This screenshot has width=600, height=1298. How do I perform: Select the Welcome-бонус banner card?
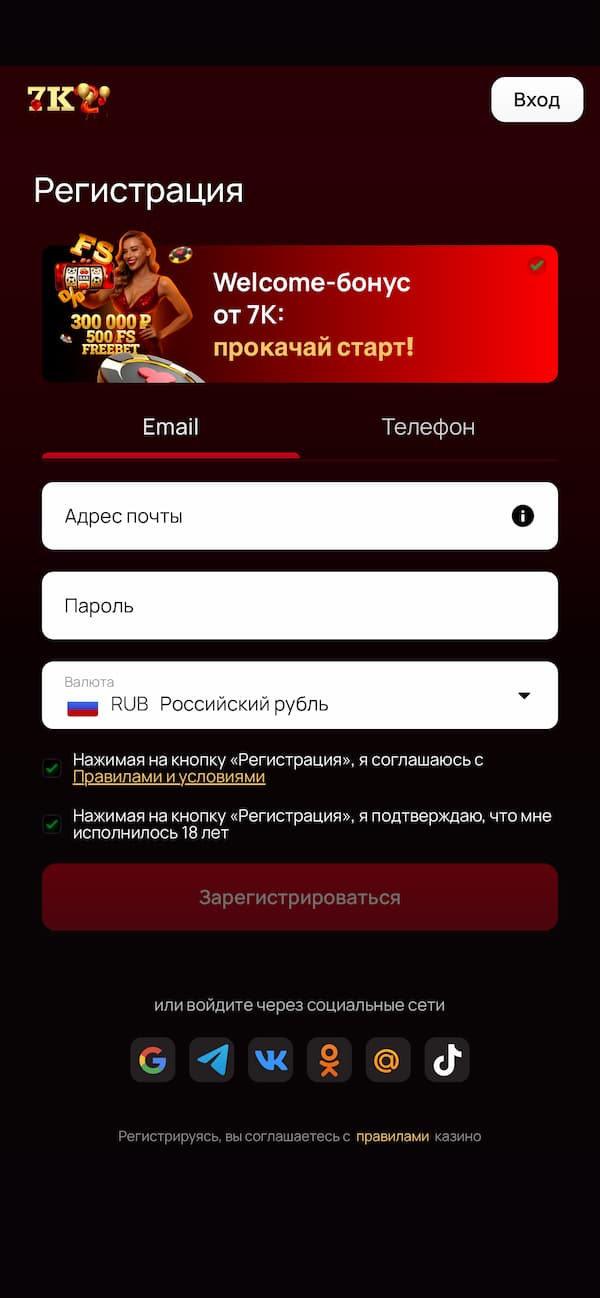point(300,314)
